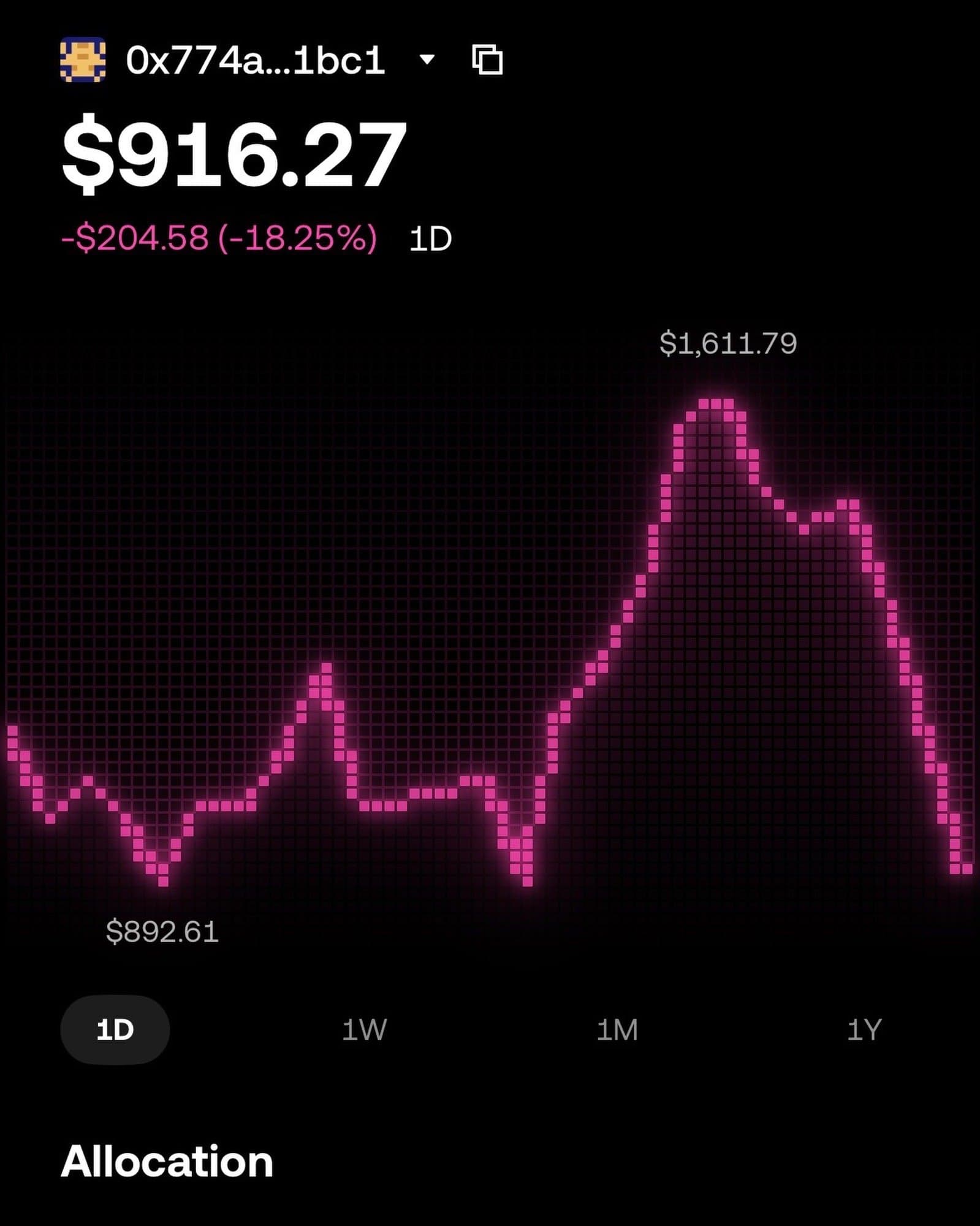Open the wallet address dropdown
The width and height of the screenshot is (980, 1226).
[427, 60]
